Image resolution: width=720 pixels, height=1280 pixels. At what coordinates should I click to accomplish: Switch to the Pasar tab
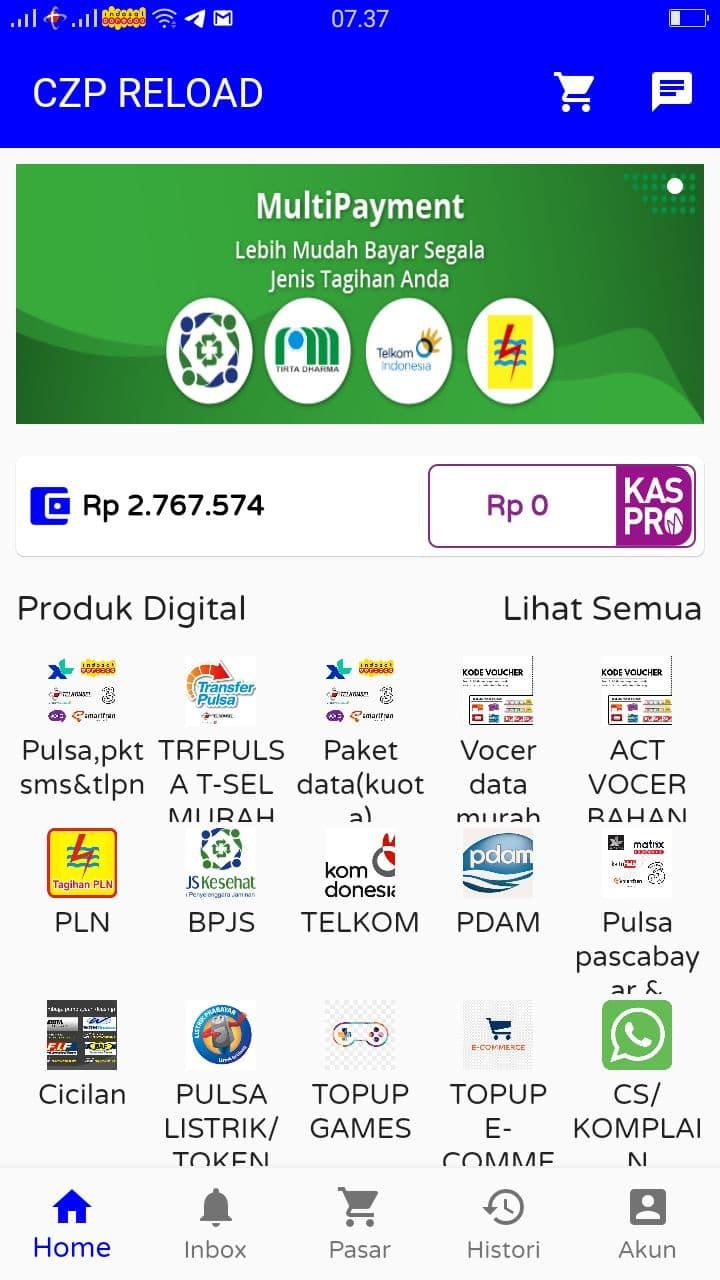tap(360, 1226)
